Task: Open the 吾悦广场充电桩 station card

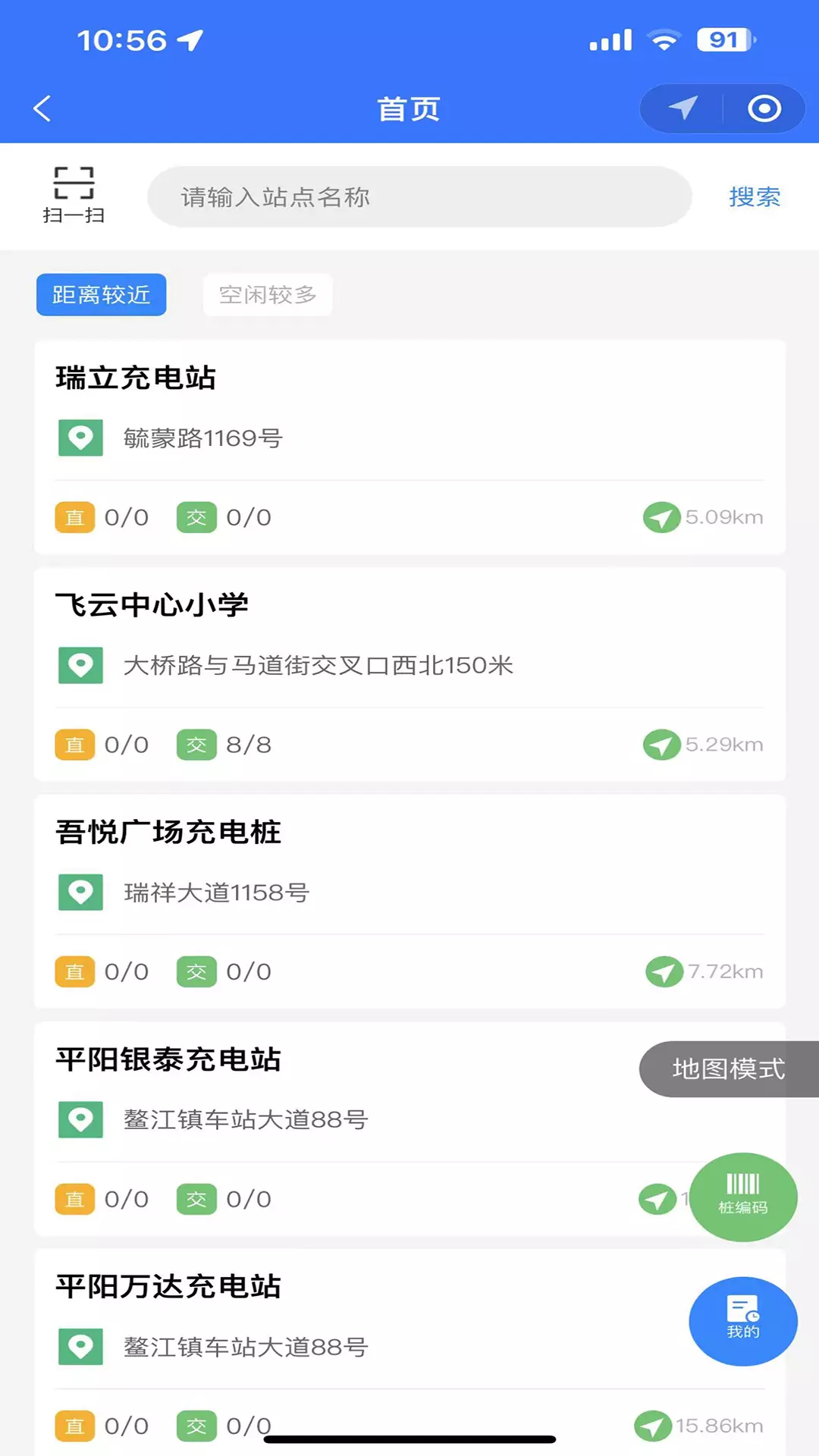Action: click(x=409, y=902)
